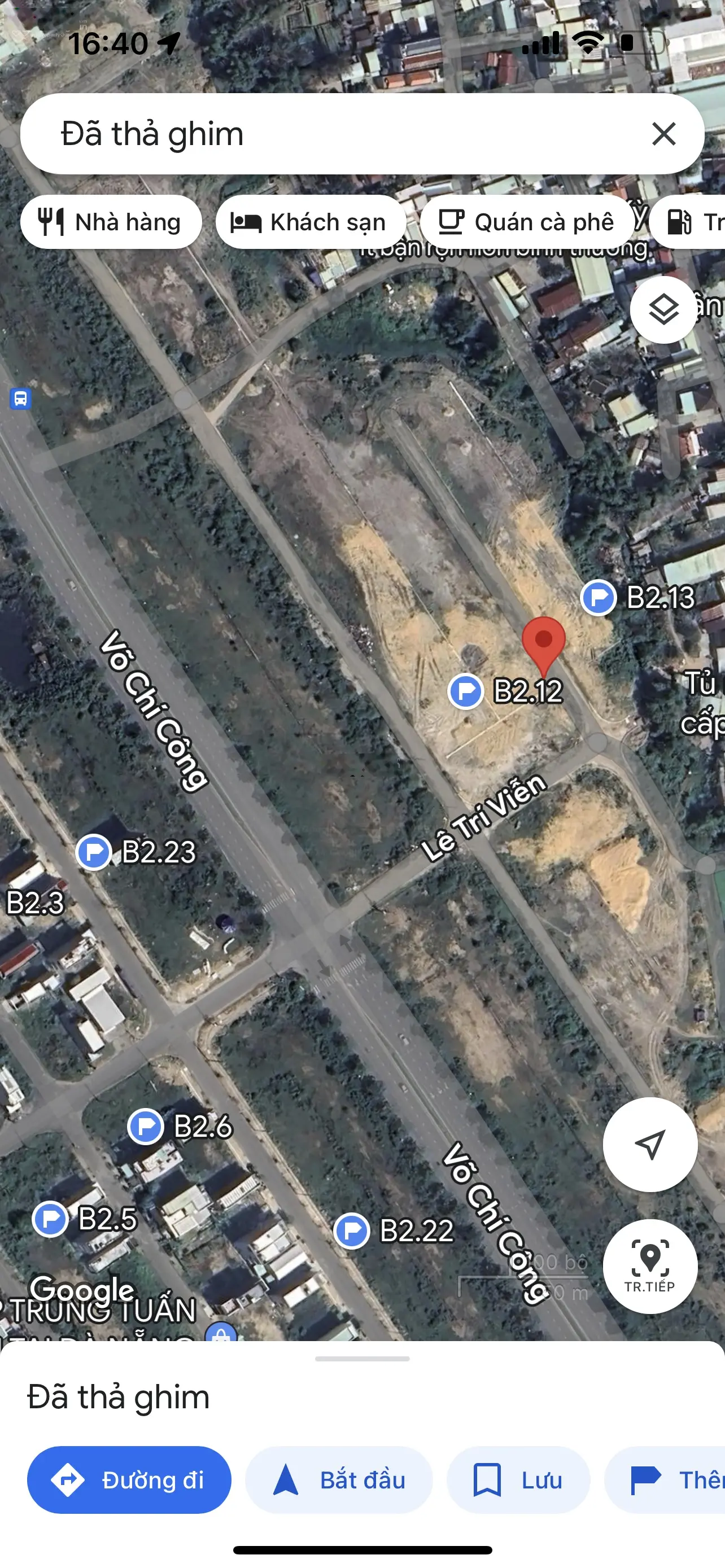Expand the 'Đã thả ghim' bottom sheet handle
Image resolution: width=725 pixels, height=1568 pixels.
tap(362, 1358)
